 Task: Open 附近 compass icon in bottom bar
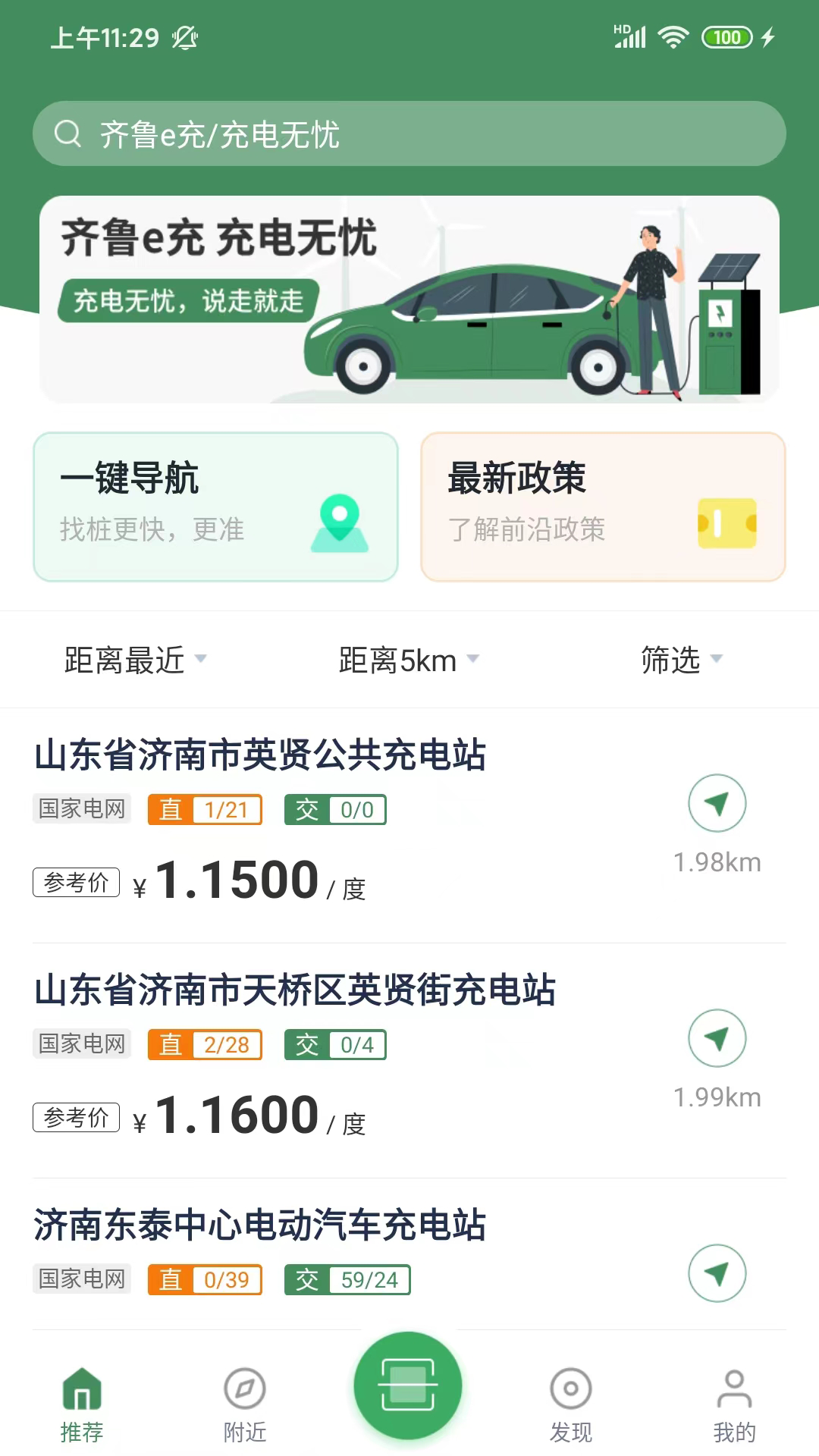[245, 1386]
